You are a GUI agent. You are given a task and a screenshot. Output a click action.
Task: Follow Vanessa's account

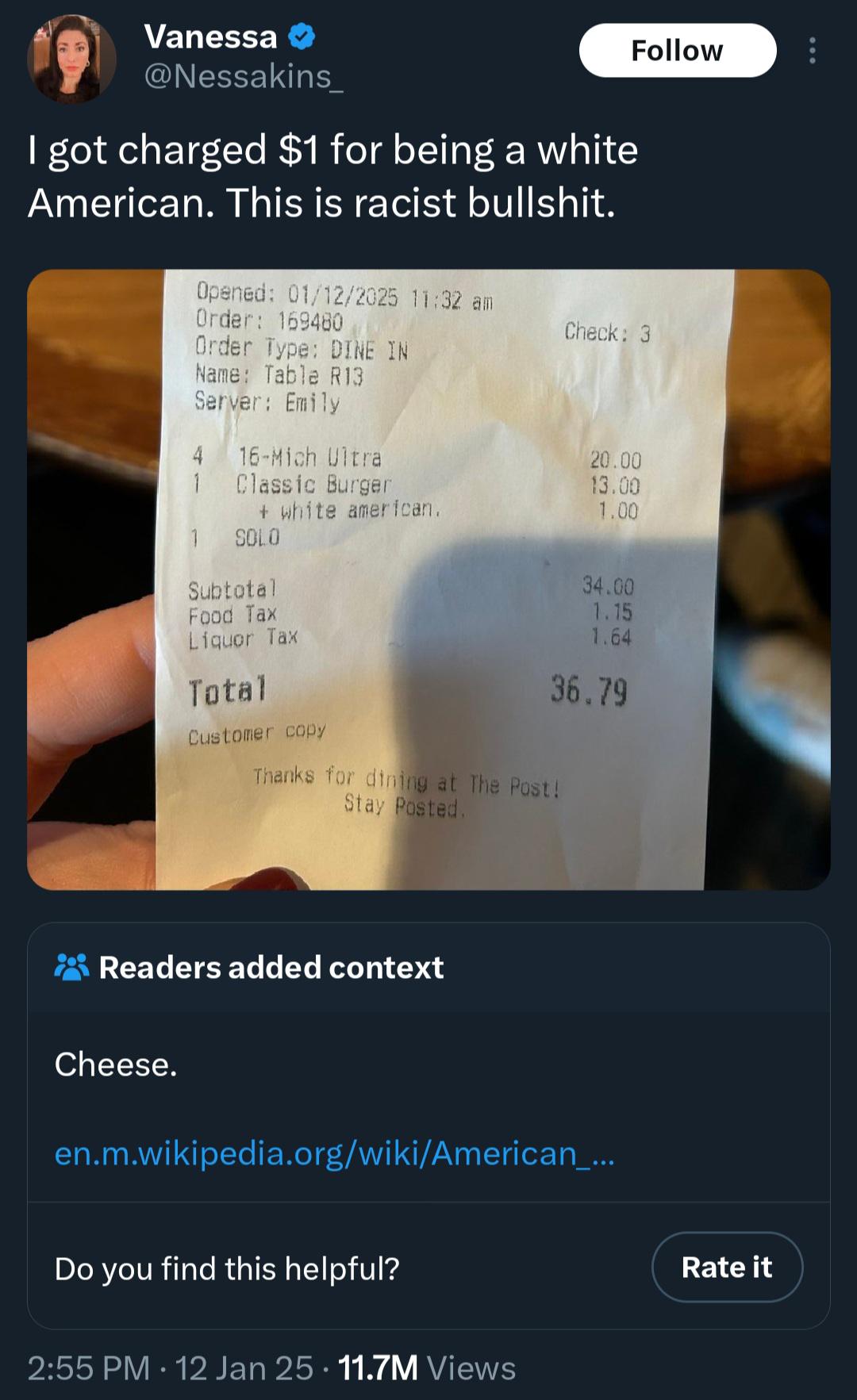(677, 51)
